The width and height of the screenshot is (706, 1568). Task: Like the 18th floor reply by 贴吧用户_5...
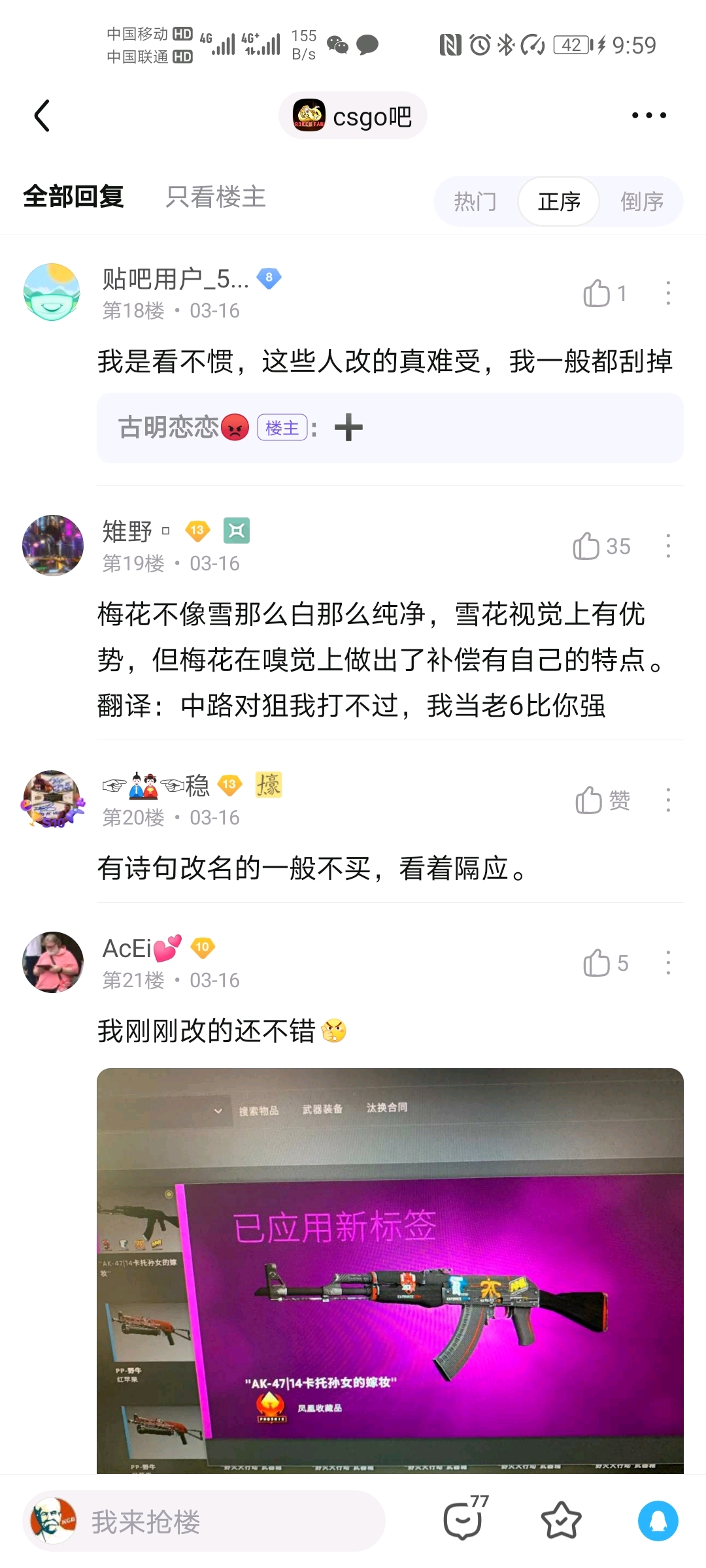(605, 293)
